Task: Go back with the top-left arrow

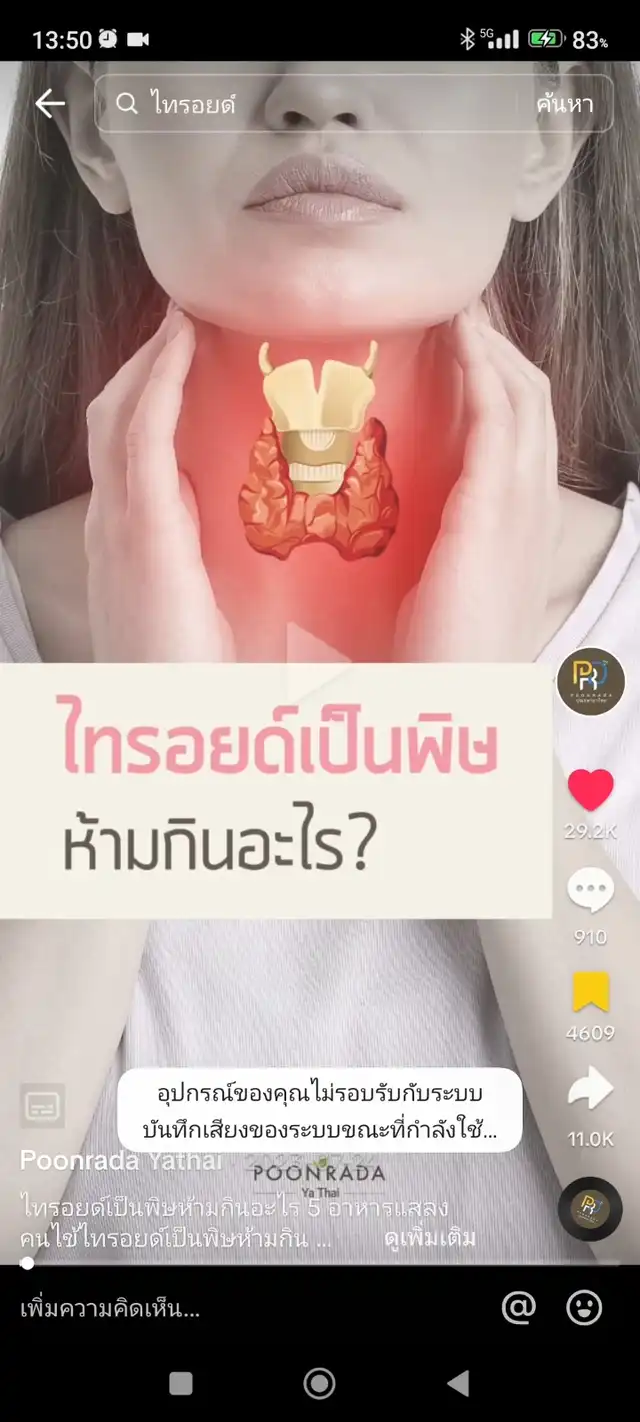Action: tap(49, 103)
